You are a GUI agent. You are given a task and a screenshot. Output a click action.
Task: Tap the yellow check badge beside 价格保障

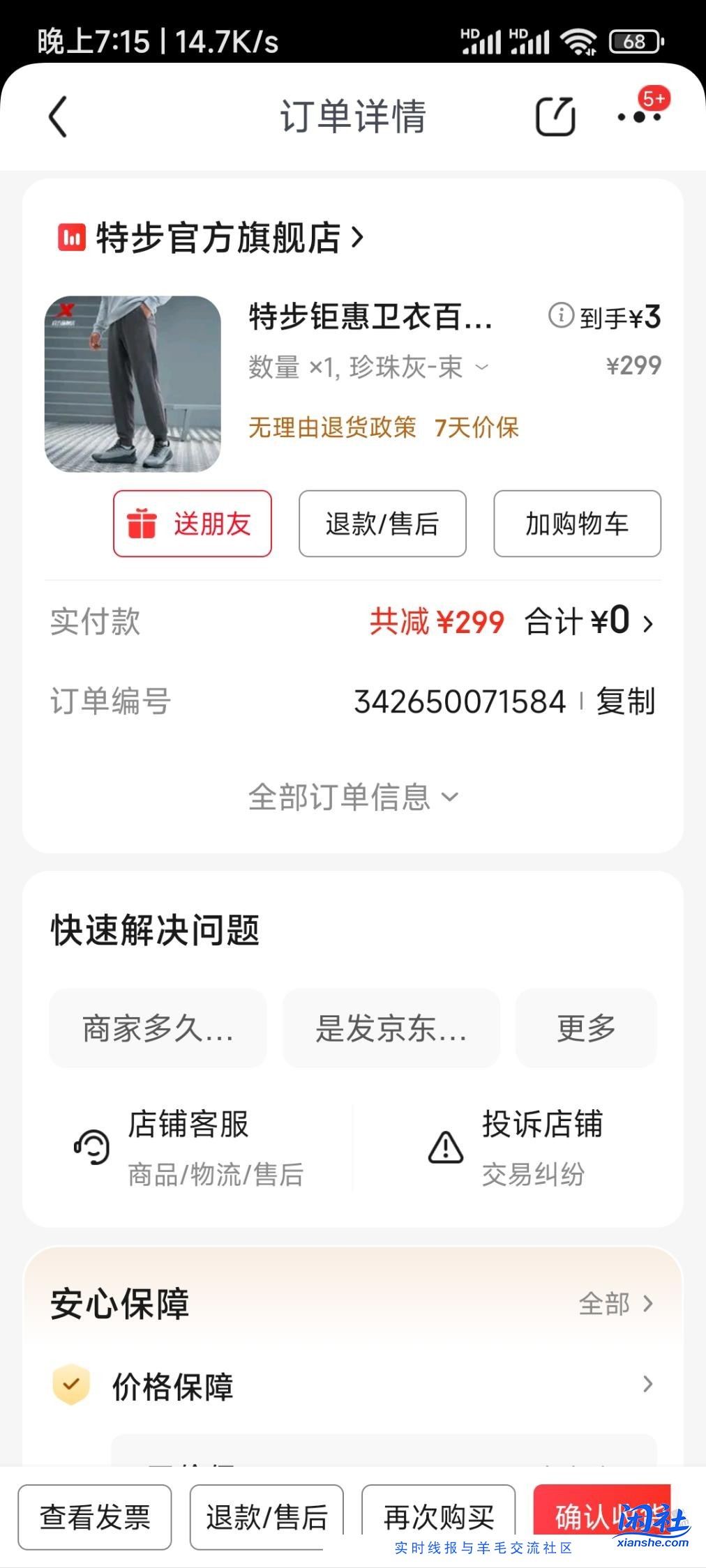(x=70, y=1386)
